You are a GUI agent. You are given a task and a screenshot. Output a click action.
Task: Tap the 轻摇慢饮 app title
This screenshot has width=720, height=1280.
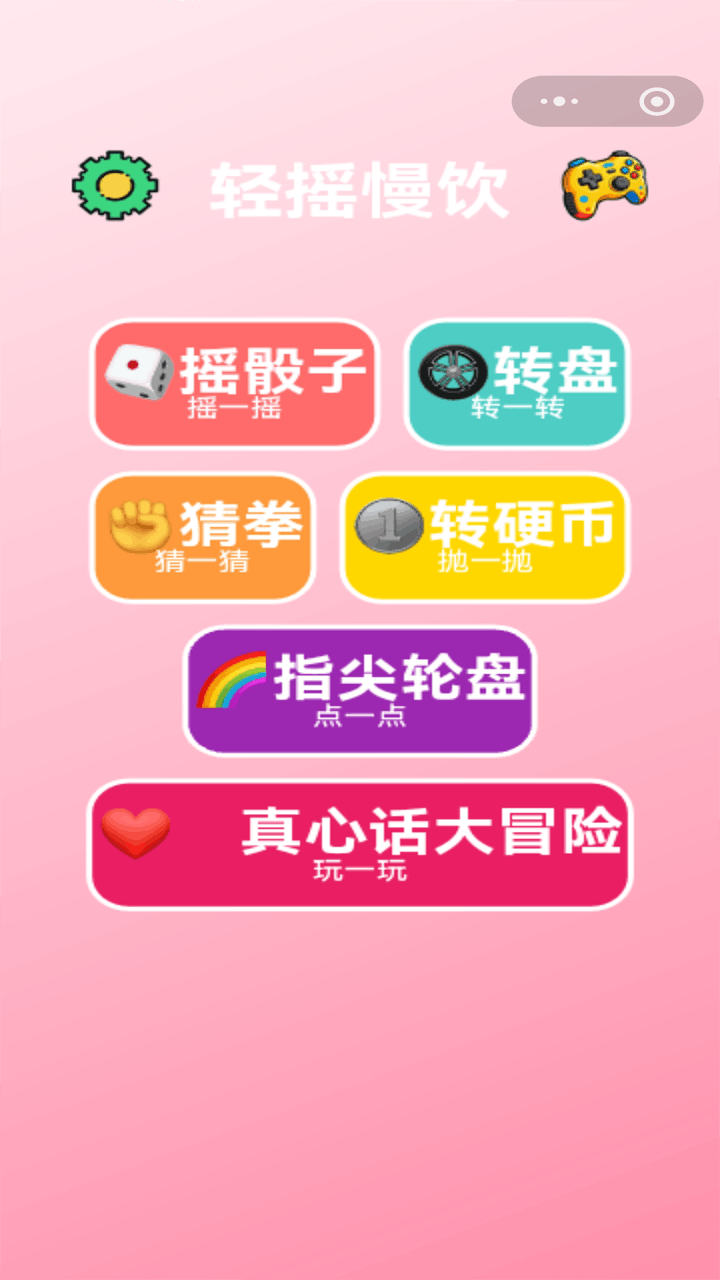point(360,191)
